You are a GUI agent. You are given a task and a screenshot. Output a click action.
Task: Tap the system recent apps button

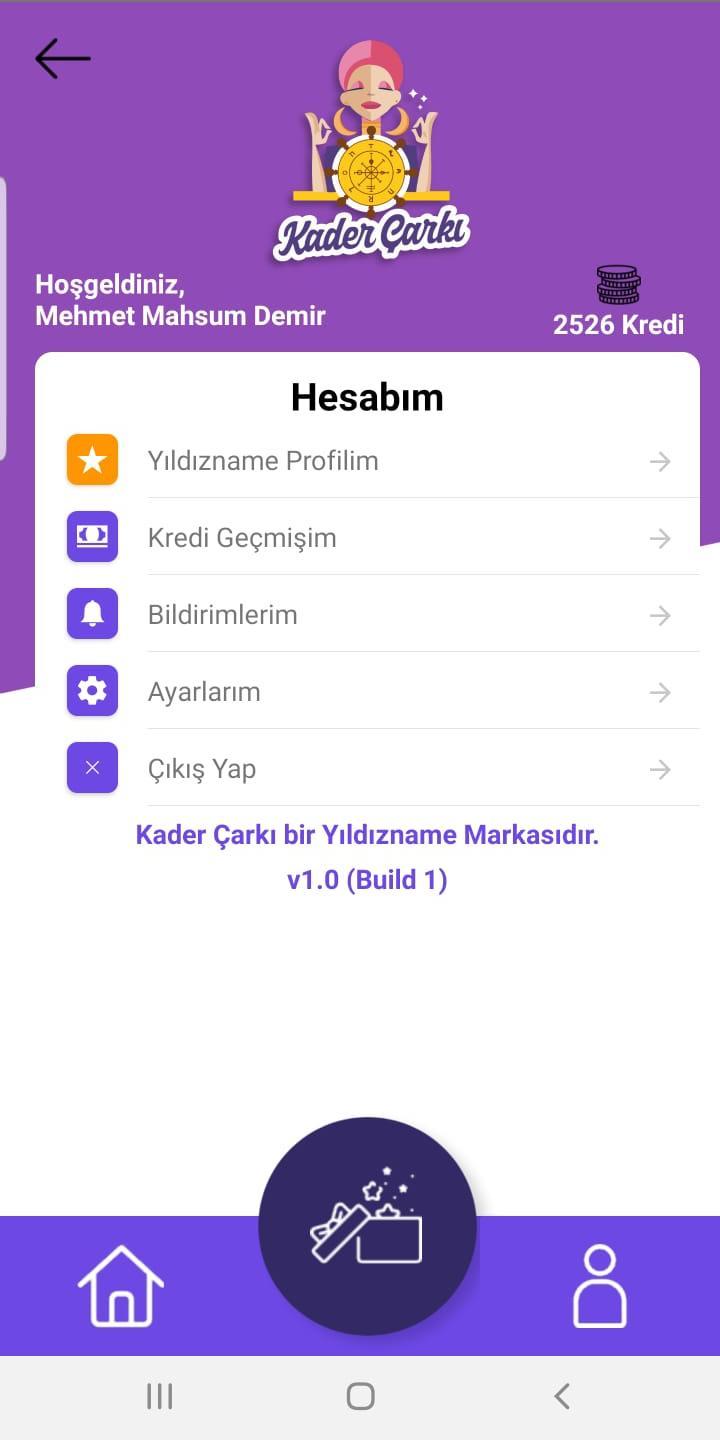(x=160, y=1396)
